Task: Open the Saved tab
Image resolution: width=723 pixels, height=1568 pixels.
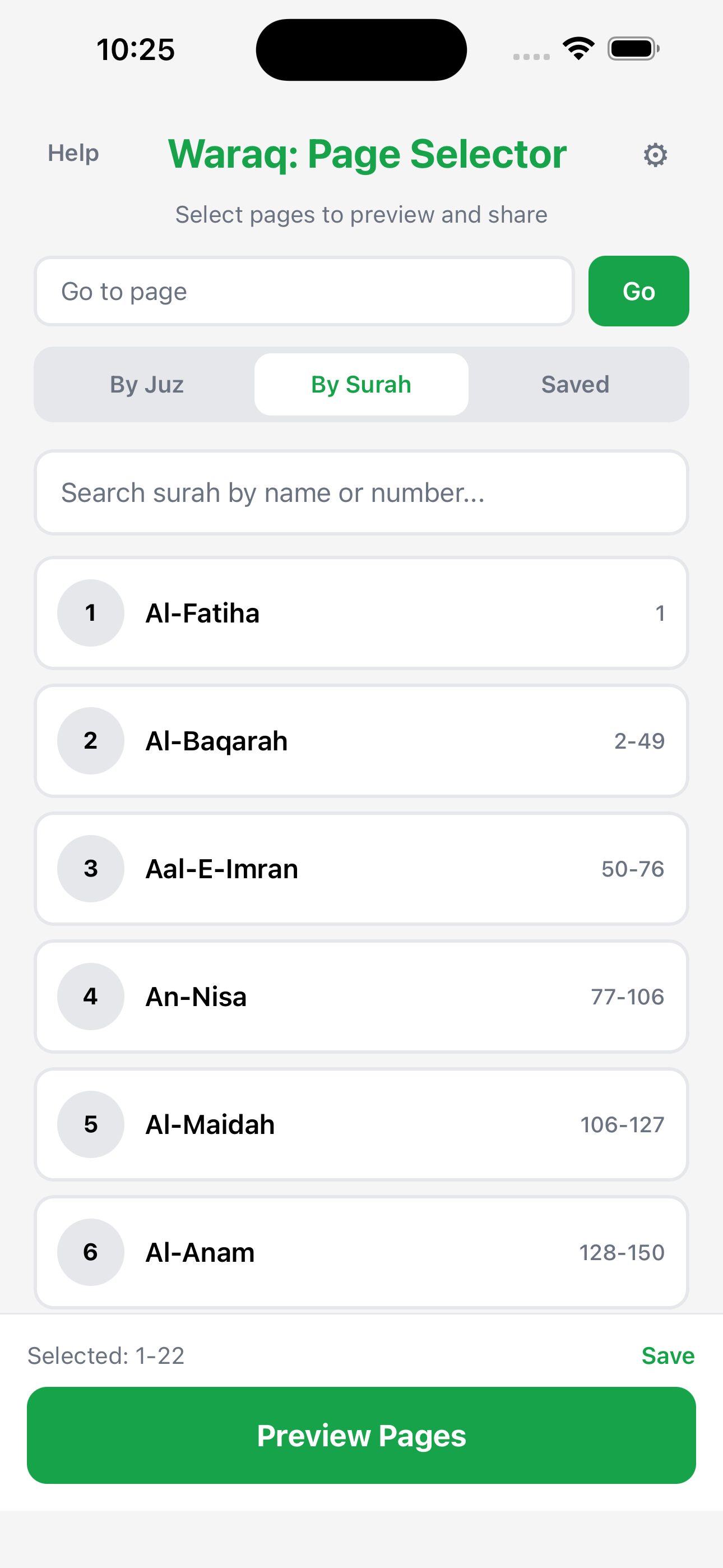Action: coord(574,384)
